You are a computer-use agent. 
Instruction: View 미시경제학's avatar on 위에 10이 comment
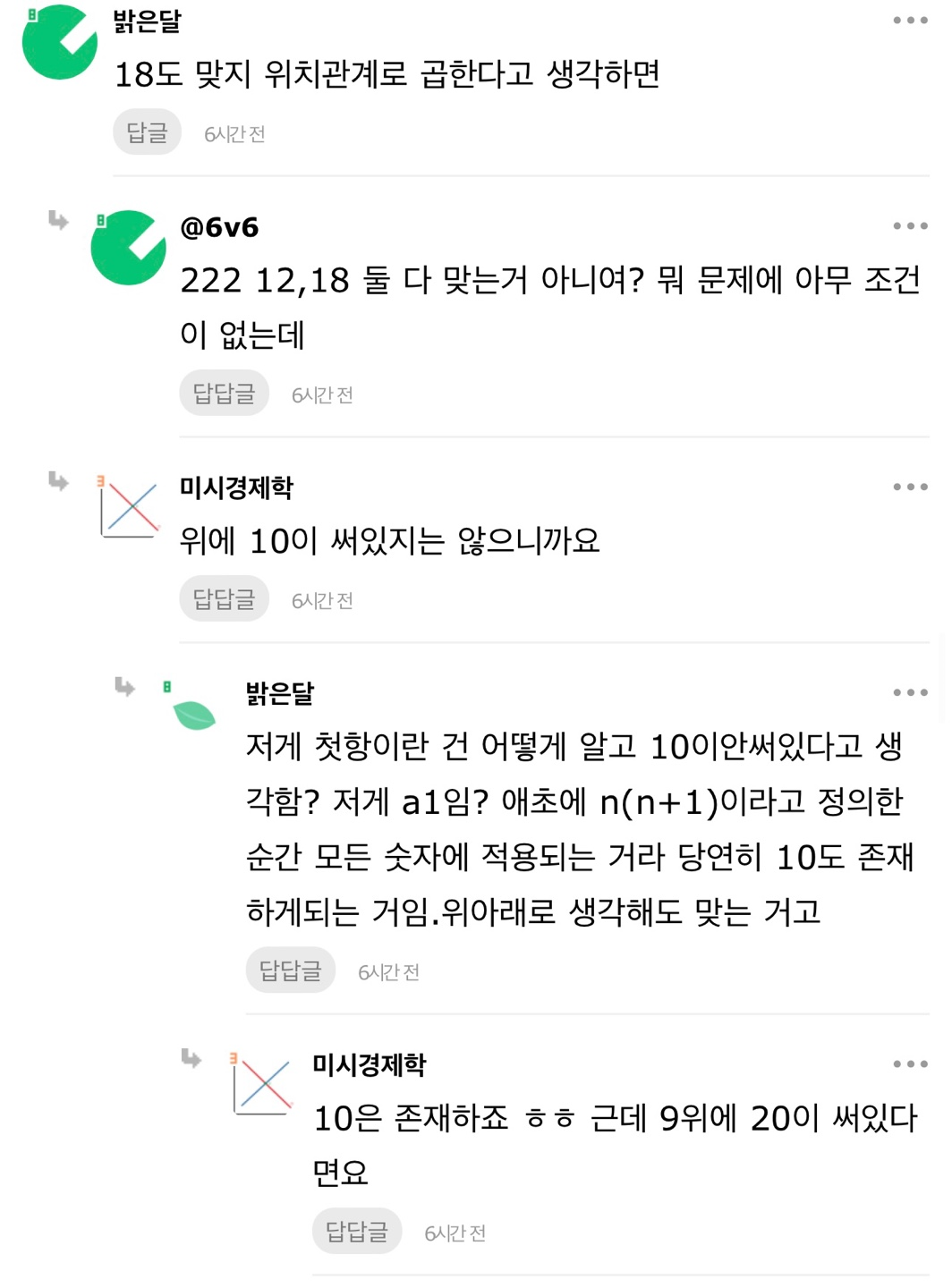[131, 508]
